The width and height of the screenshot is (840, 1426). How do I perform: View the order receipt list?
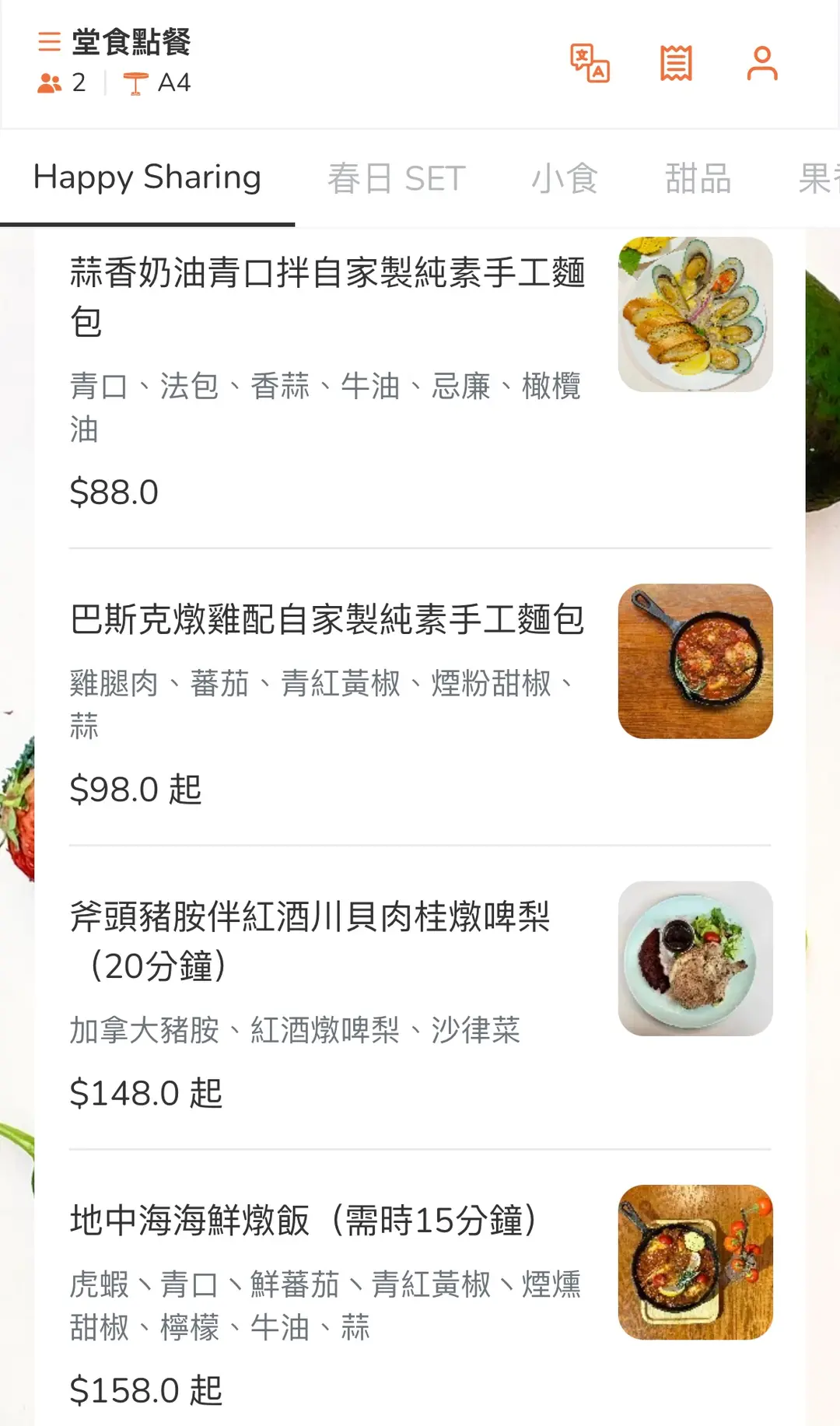tap(676, 63)
